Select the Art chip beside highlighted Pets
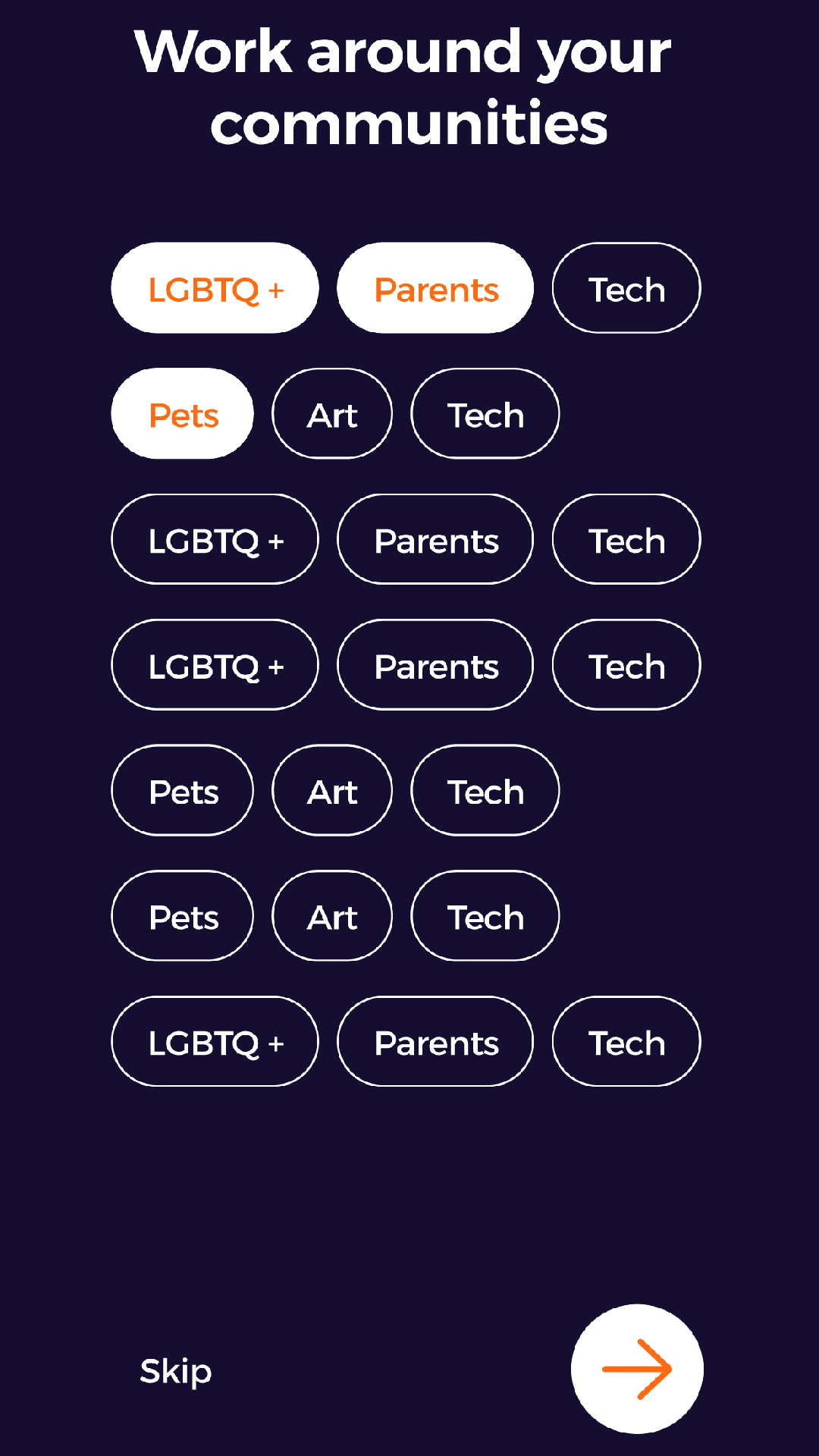Screen dimensions: 819x1456 (x=332, y=414)
